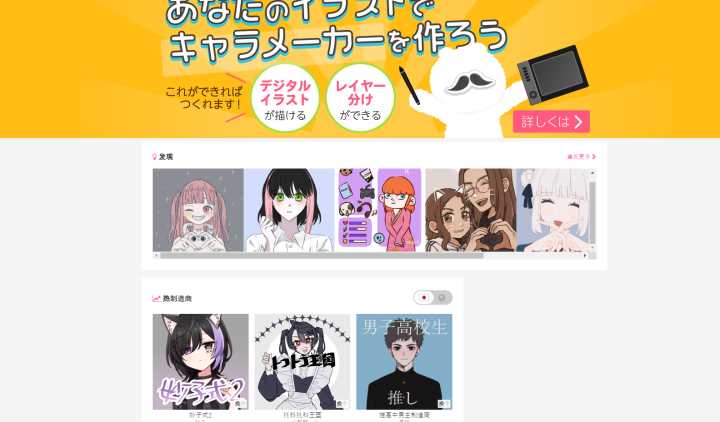Image resolution: width=720 pixels, height=422 pixels.
Task: Open the 妙子式2 cat-ear girl maker
Action: 200,361
